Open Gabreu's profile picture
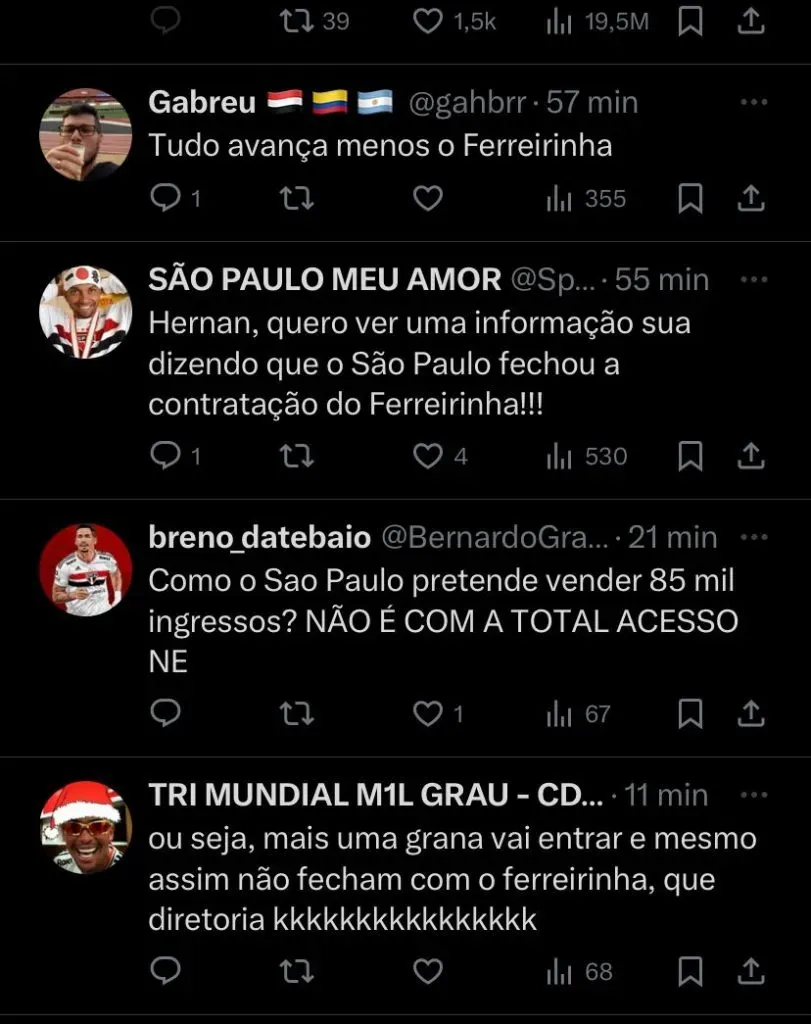The image size is (811, 1024). click(85, 134)
